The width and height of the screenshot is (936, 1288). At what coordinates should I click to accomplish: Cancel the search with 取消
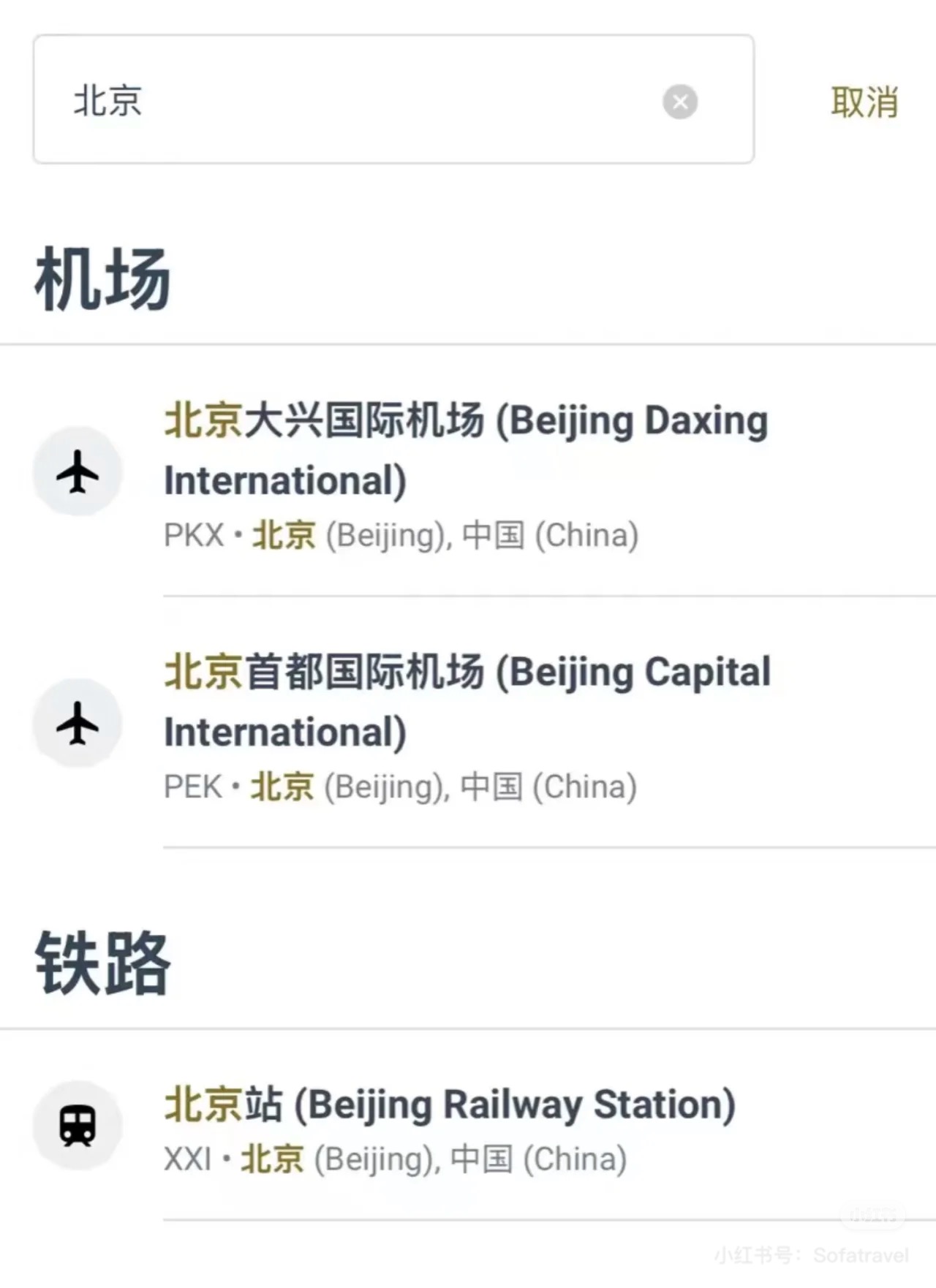864,102
